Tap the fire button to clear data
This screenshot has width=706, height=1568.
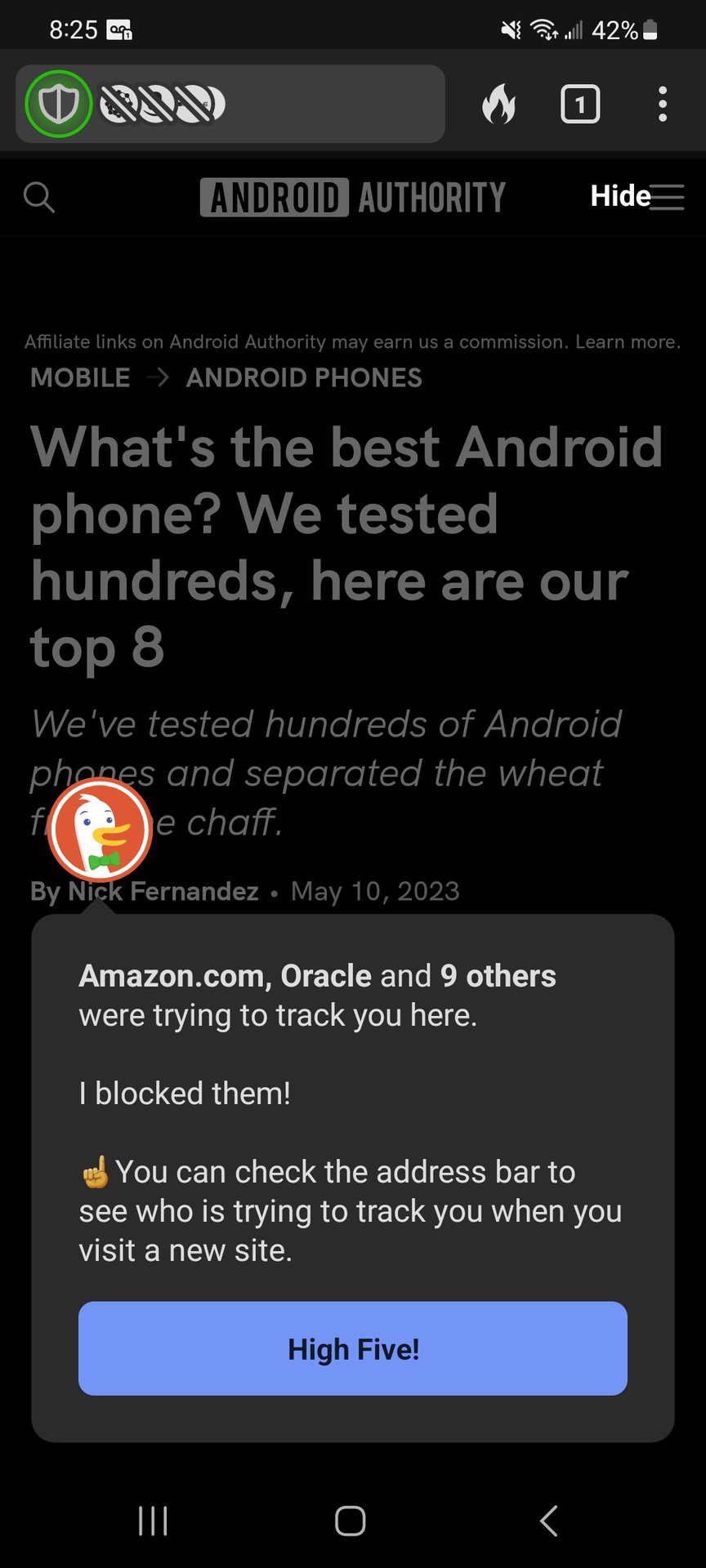[498, 105]
